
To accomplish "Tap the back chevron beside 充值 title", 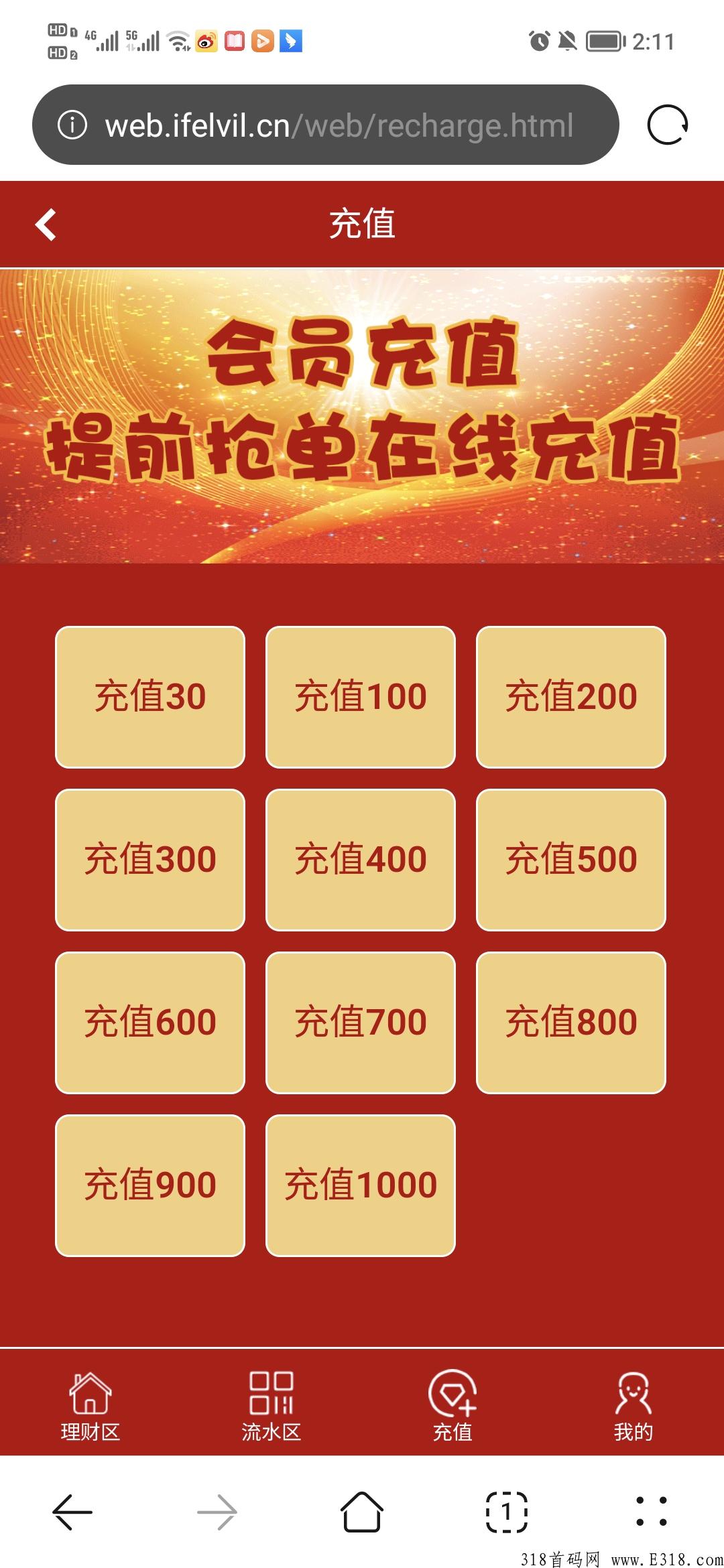I will point(46,224).
